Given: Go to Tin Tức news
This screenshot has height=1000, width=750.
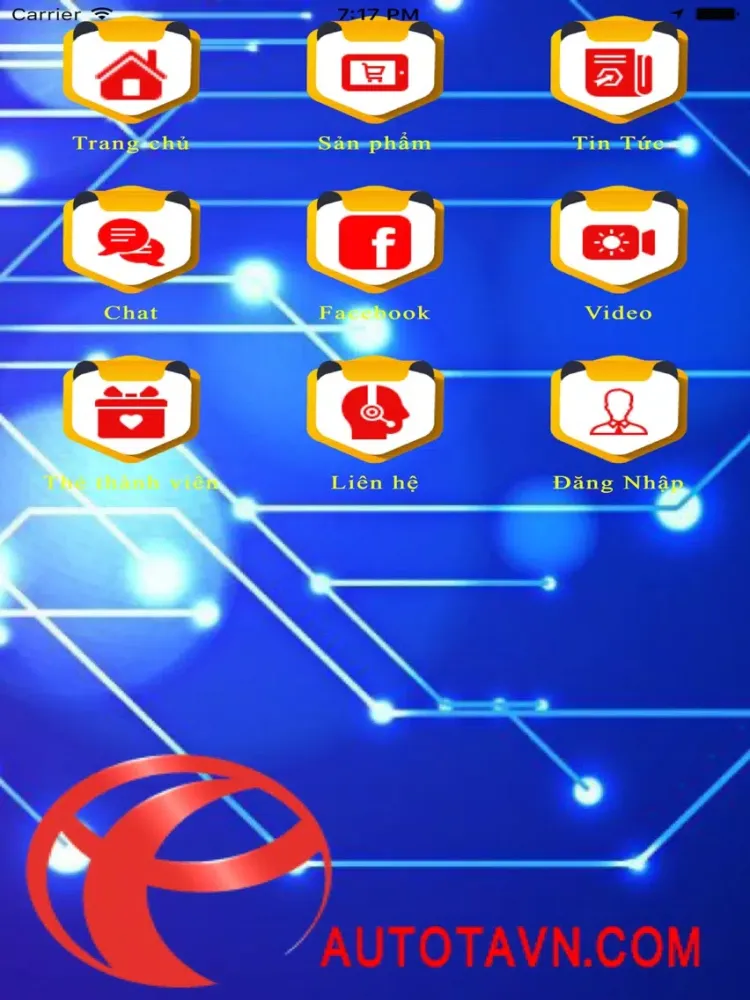Looking at the screenshot, I should [619, 72].
